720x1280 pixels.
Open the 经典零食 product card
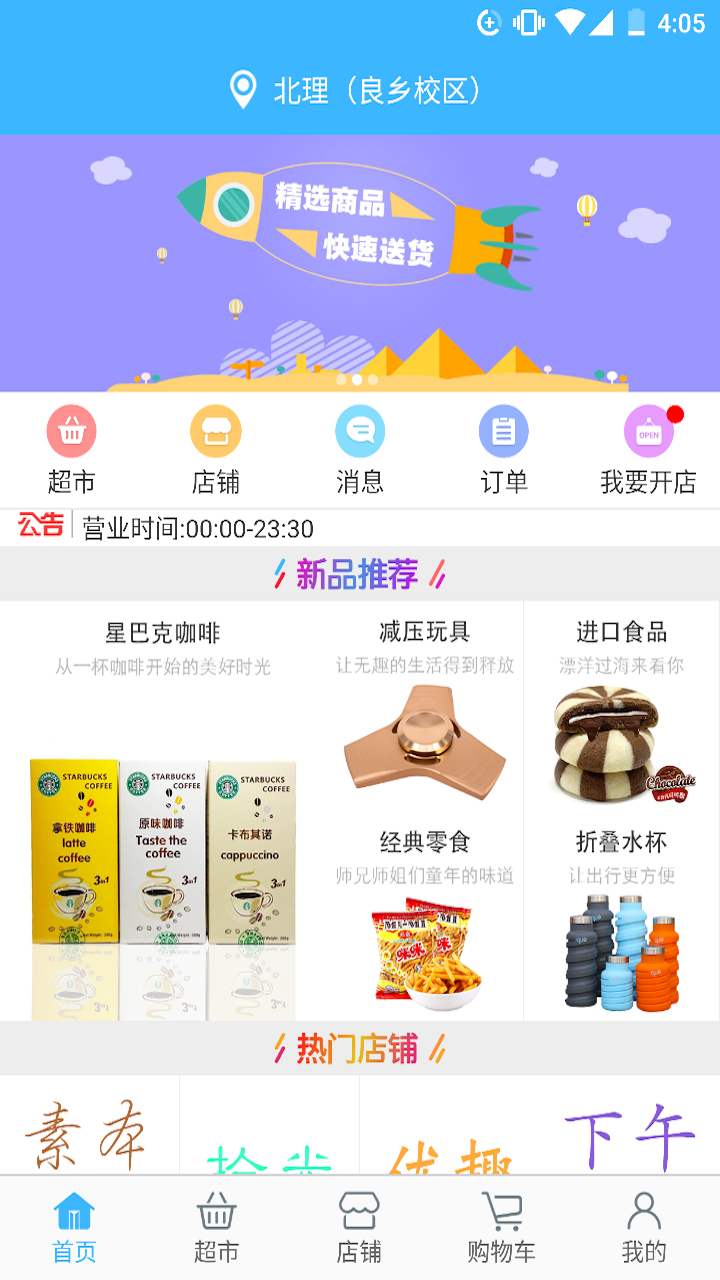point(424,920)
